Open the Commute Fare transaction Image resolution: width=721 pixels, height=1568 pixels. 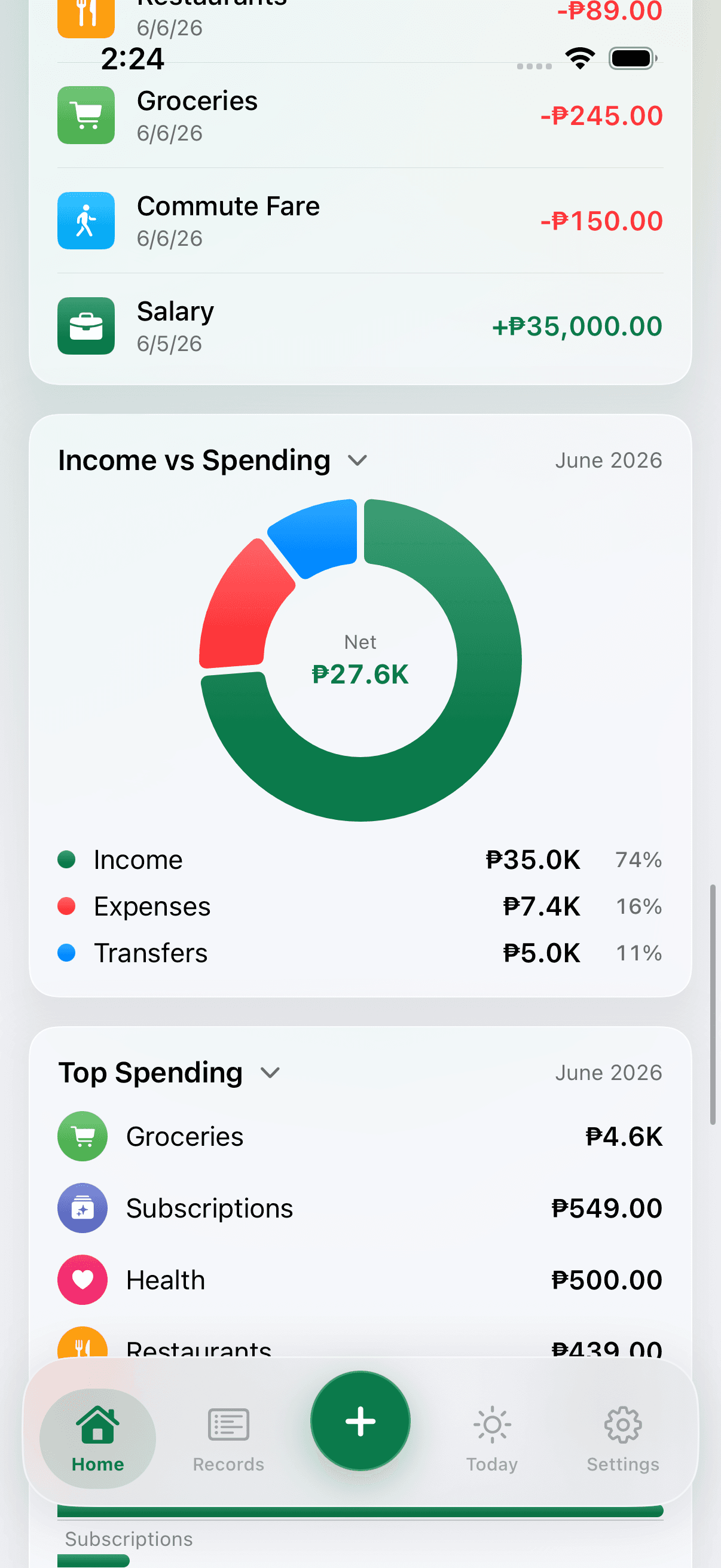point(360,221)
